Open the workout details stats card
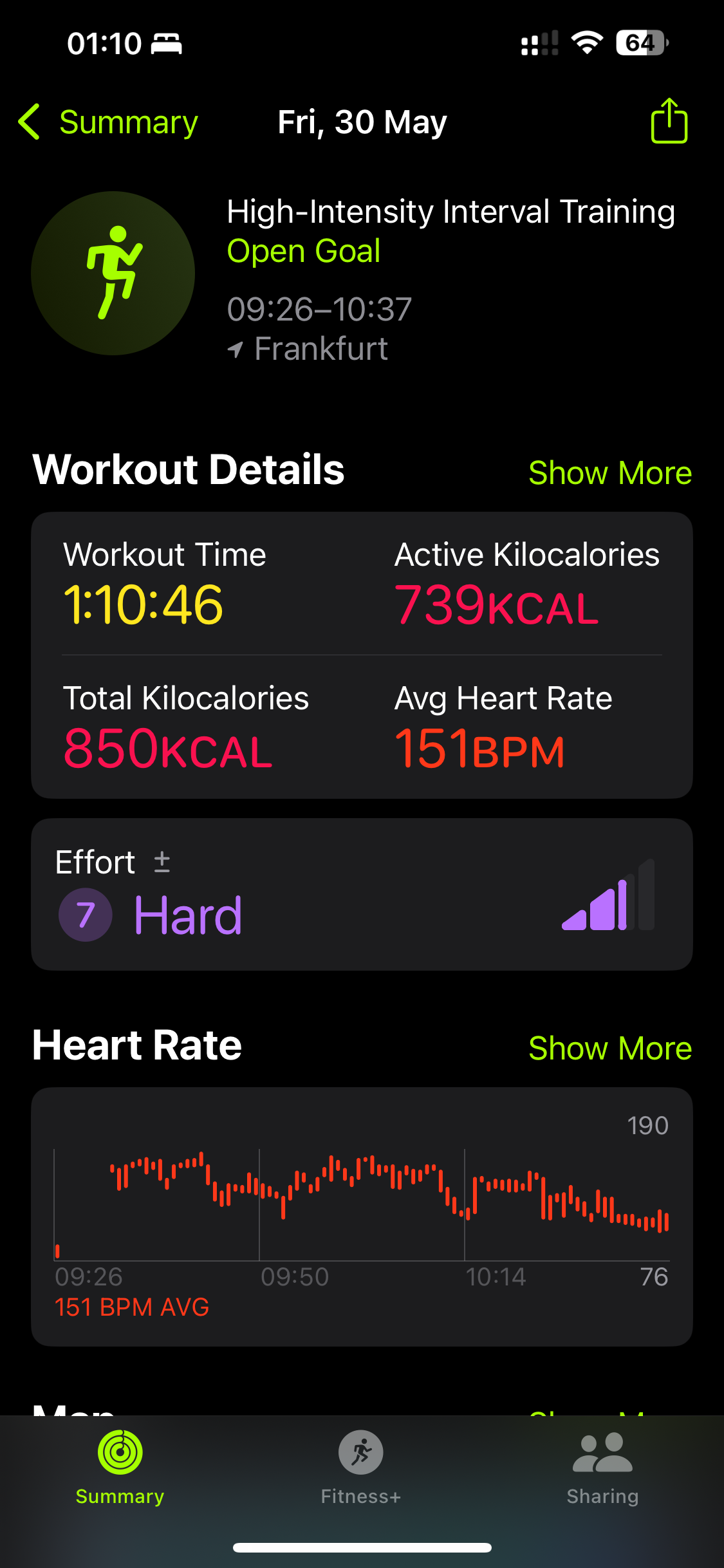 (x=362, y=655)
